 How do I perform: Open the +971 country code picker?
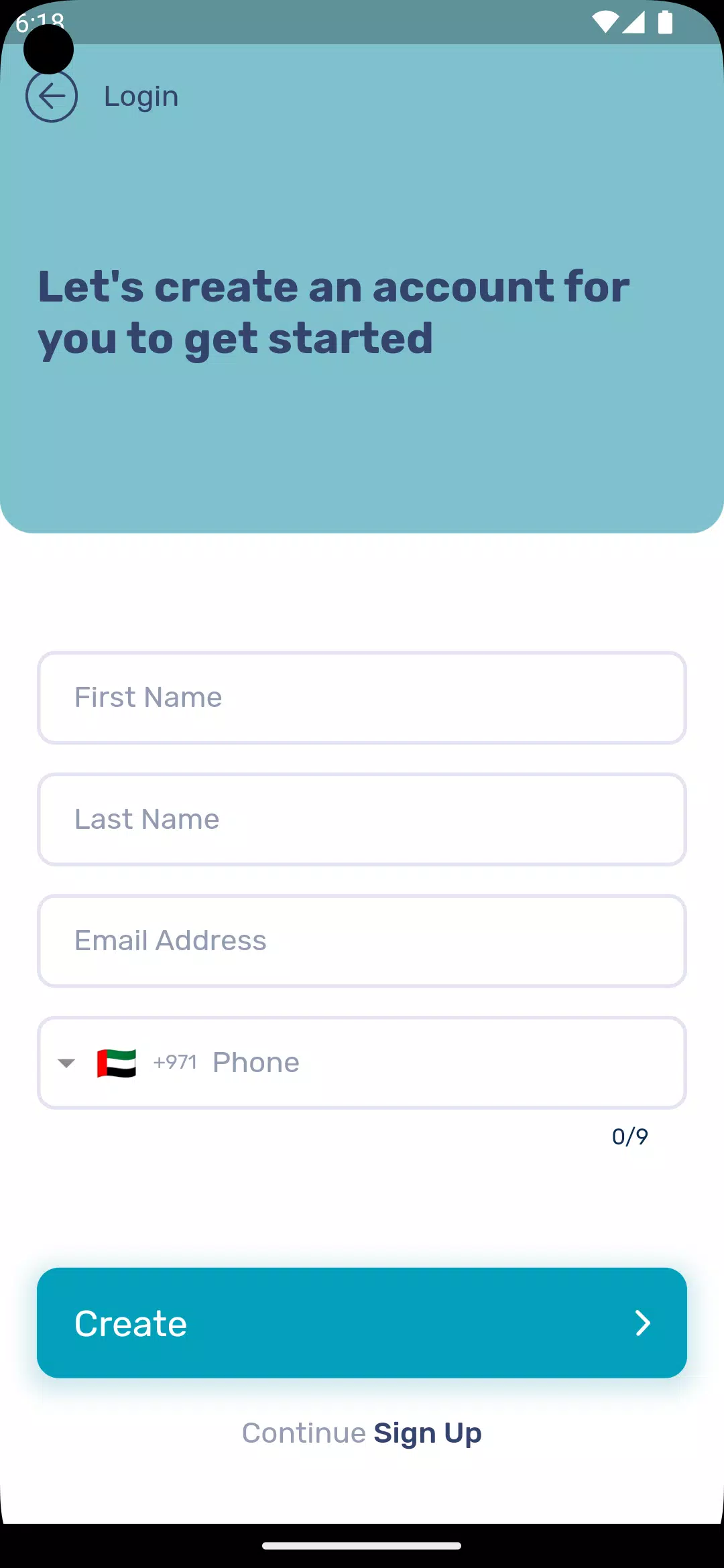(127, 1063)
